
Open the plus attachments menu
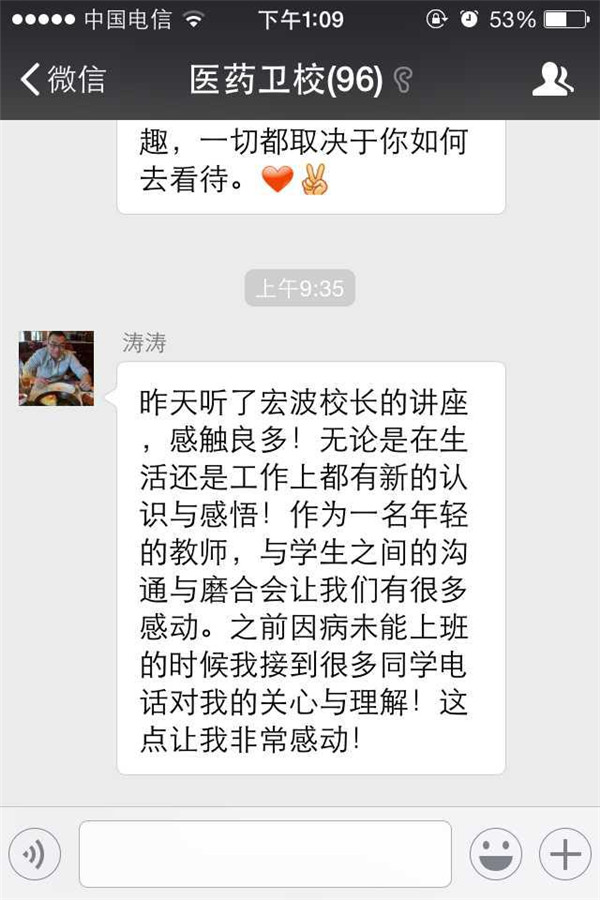[x=565, y=855]
